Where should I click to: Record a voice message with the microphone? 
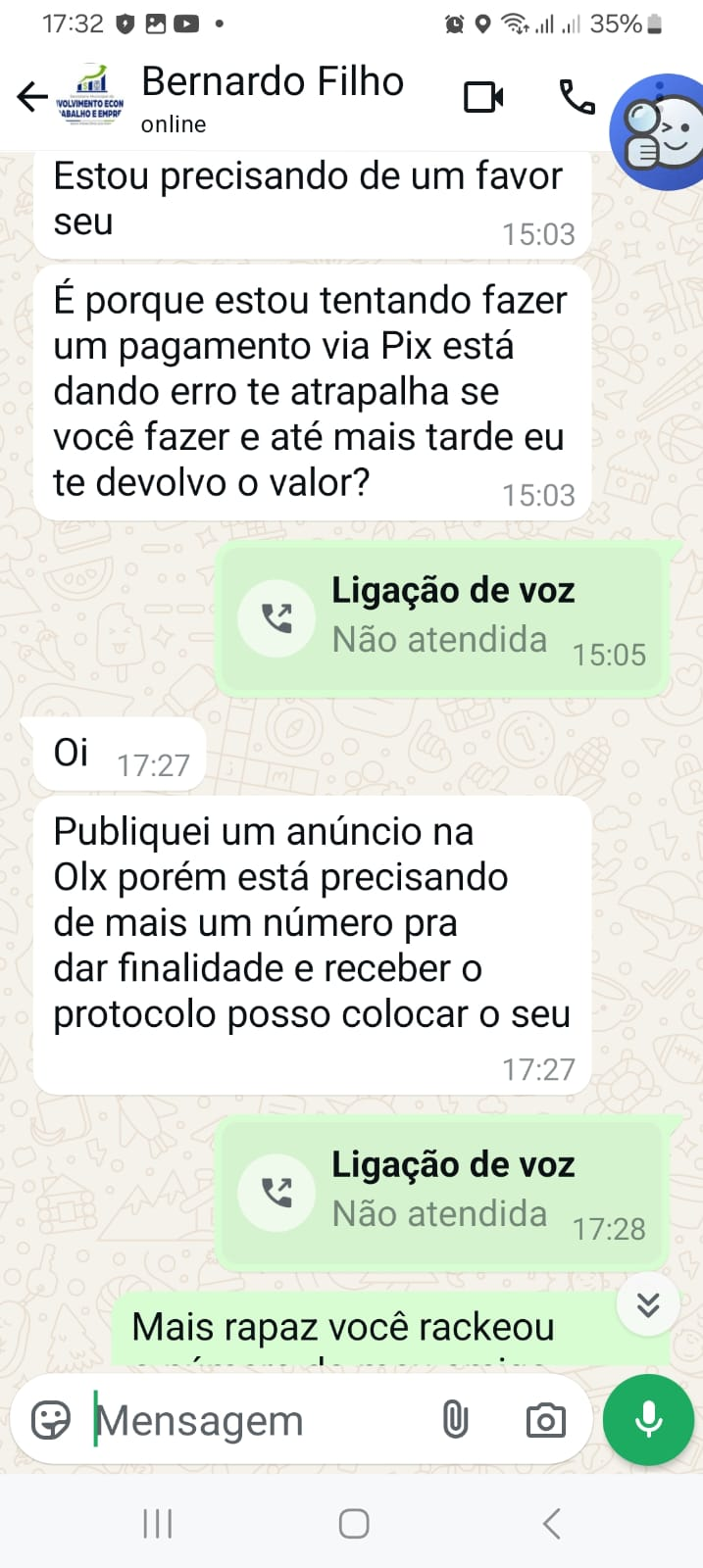pos(648,1419)
